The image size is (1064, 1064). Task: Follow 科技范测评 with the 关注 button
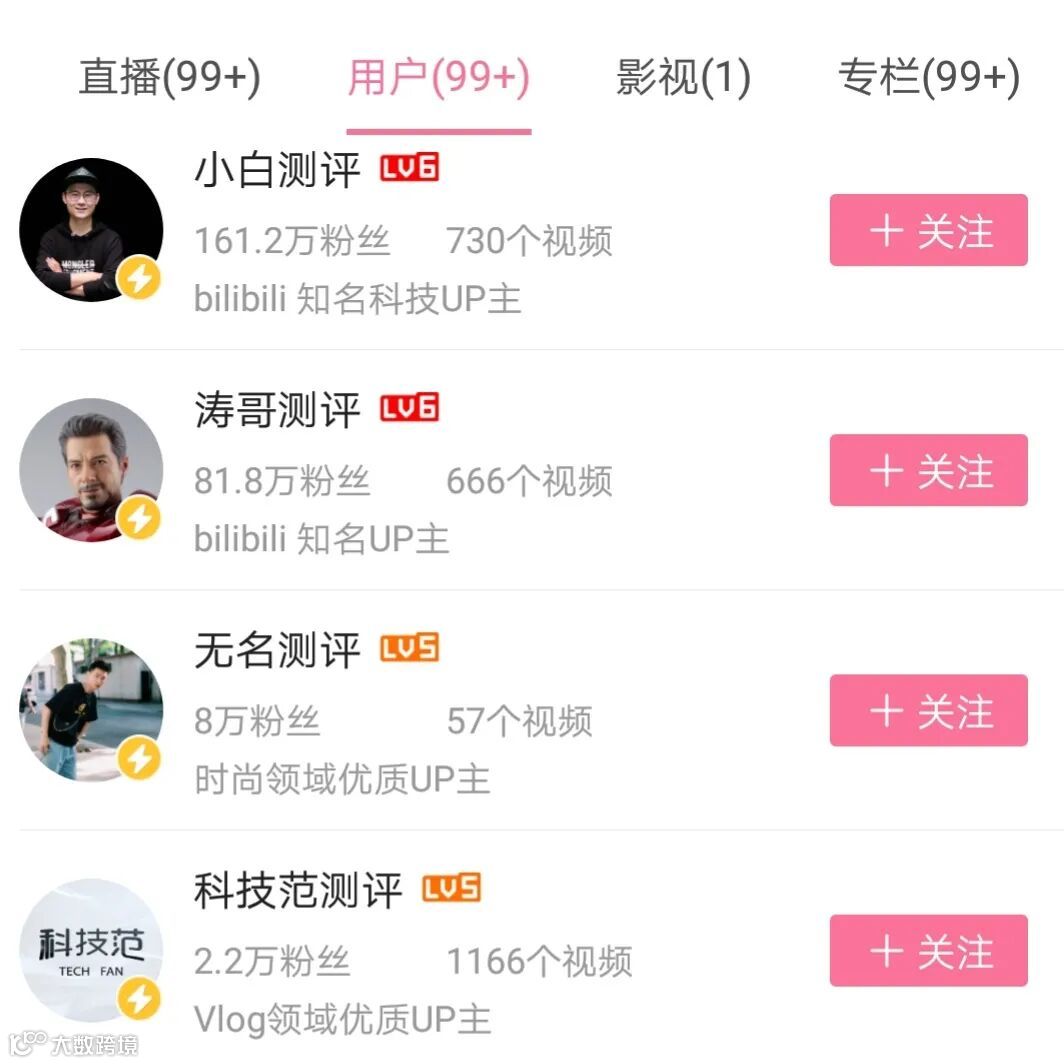(x=928, y=950)
